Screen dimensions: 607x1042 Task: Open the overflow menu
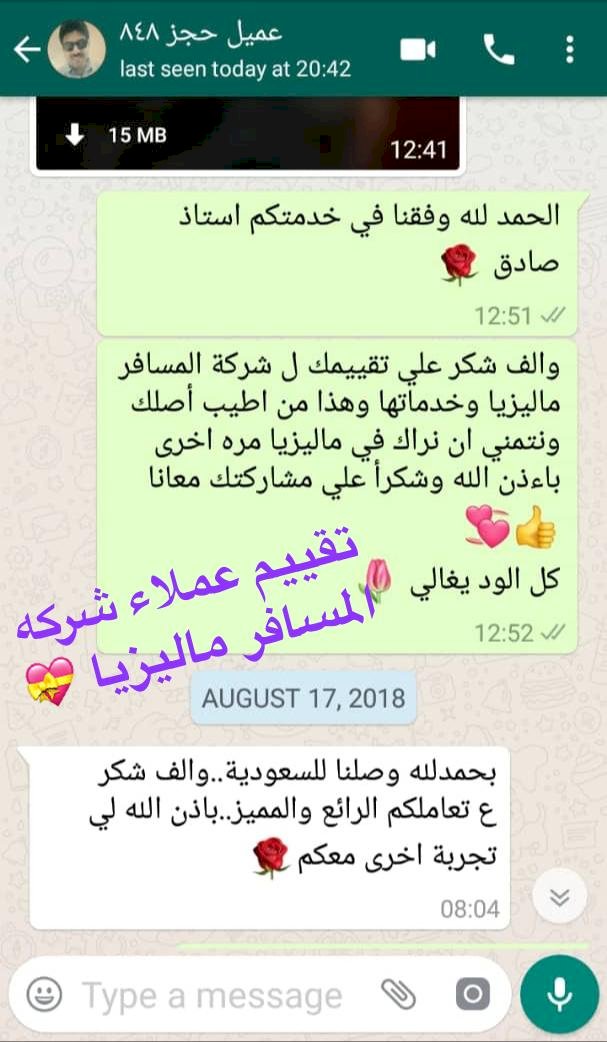tap(569, 50)
